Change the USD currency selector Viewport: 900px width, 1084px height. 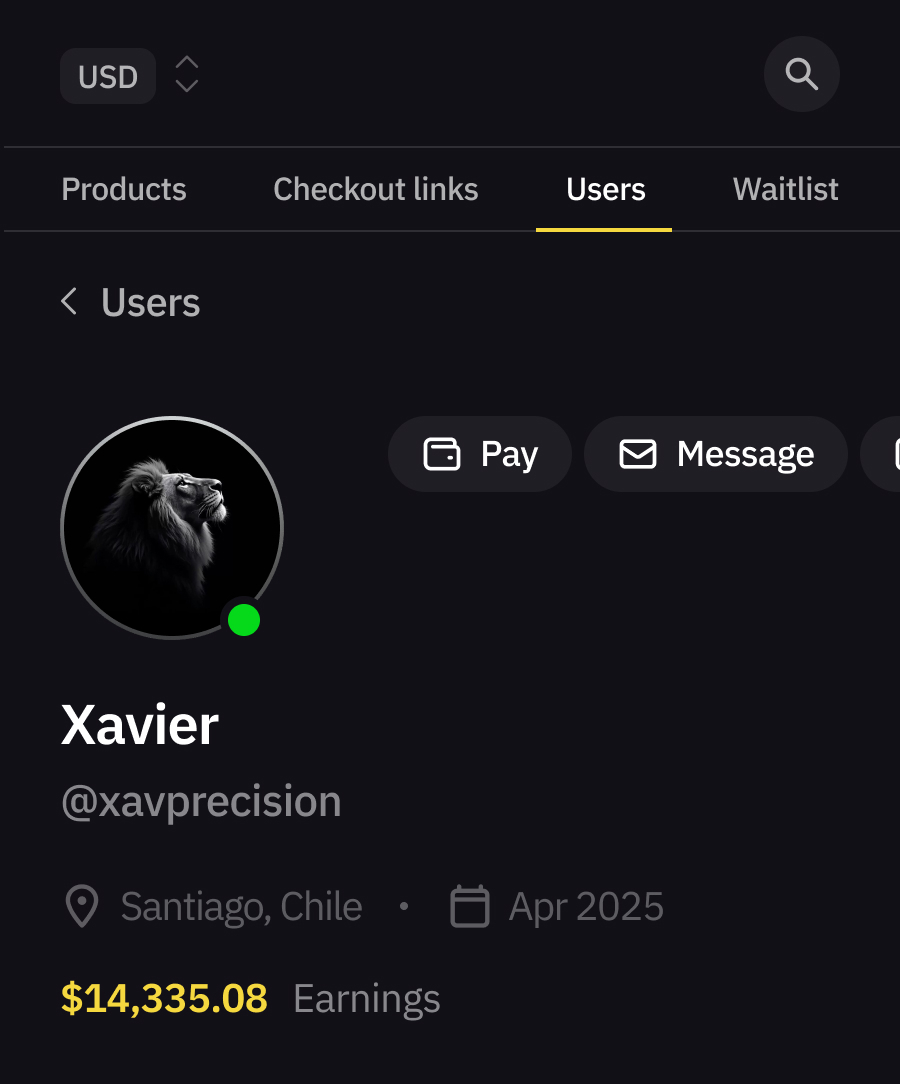(130, 76)
